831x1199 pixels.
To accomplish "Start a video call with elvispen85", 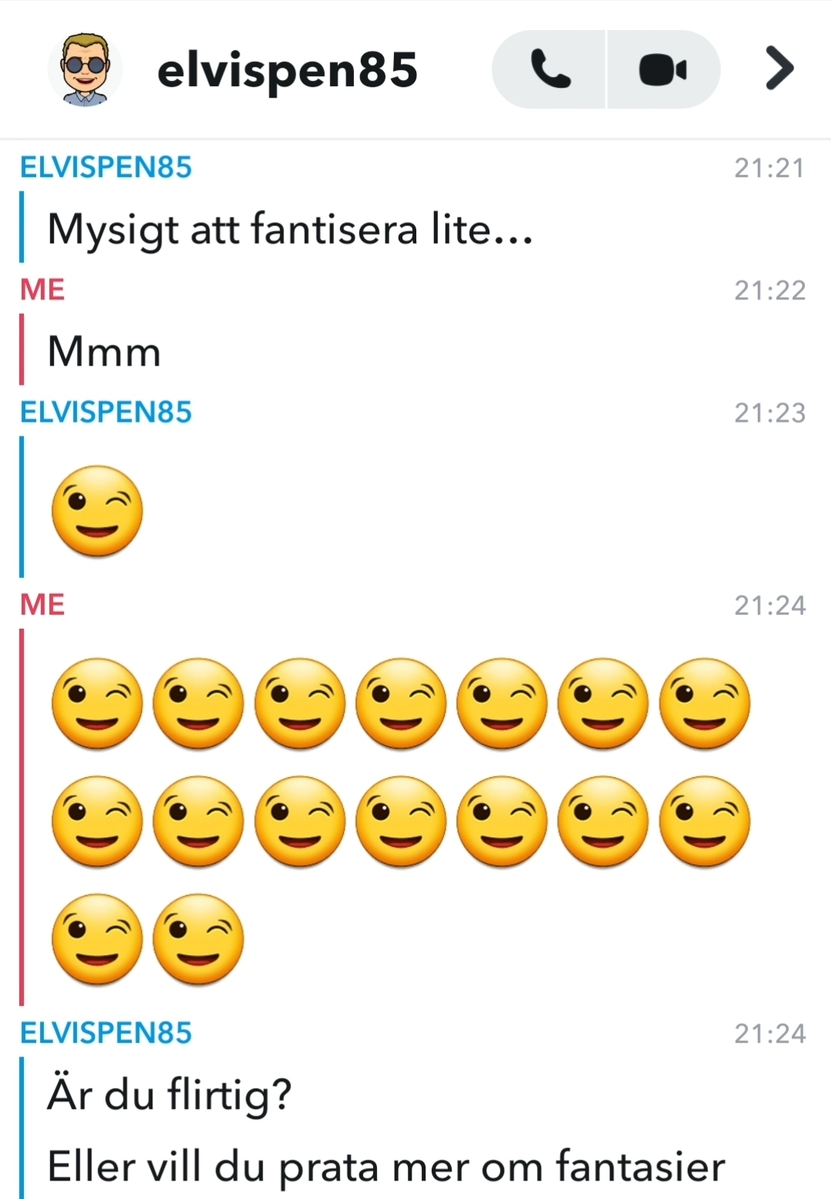I will tap(662, 70).
